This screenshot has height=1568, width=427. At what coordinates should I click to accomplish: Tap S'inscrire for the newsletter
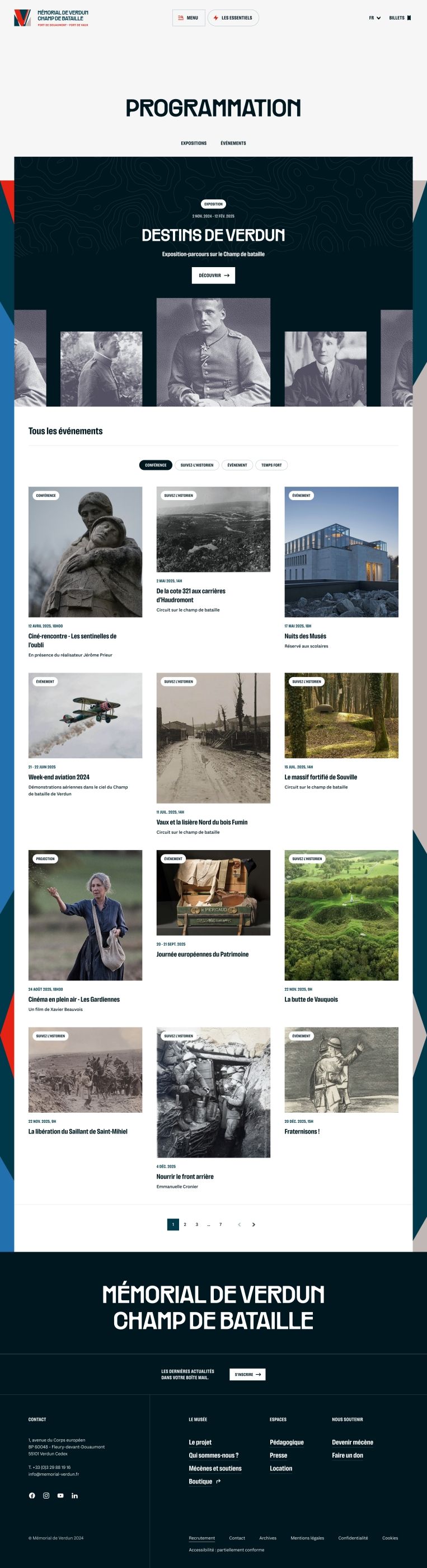pyautogui.click(x=247, y=1374)
